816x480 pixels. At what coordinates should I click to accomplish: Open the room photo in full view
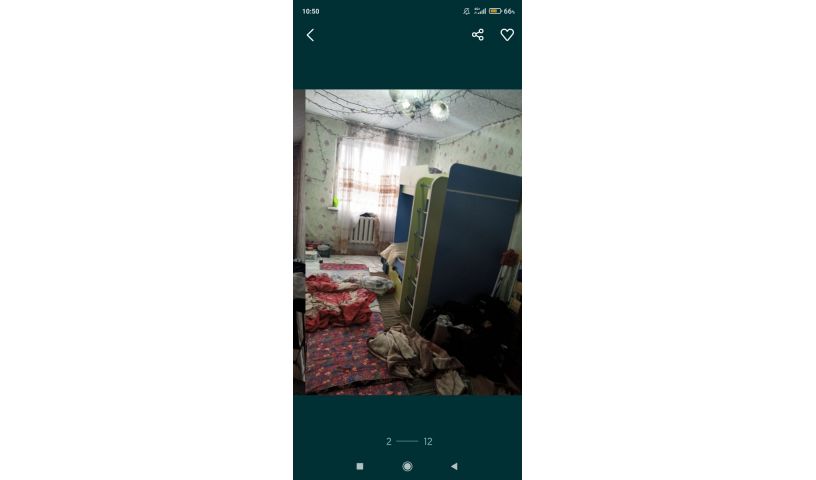(x=407, y=242)
